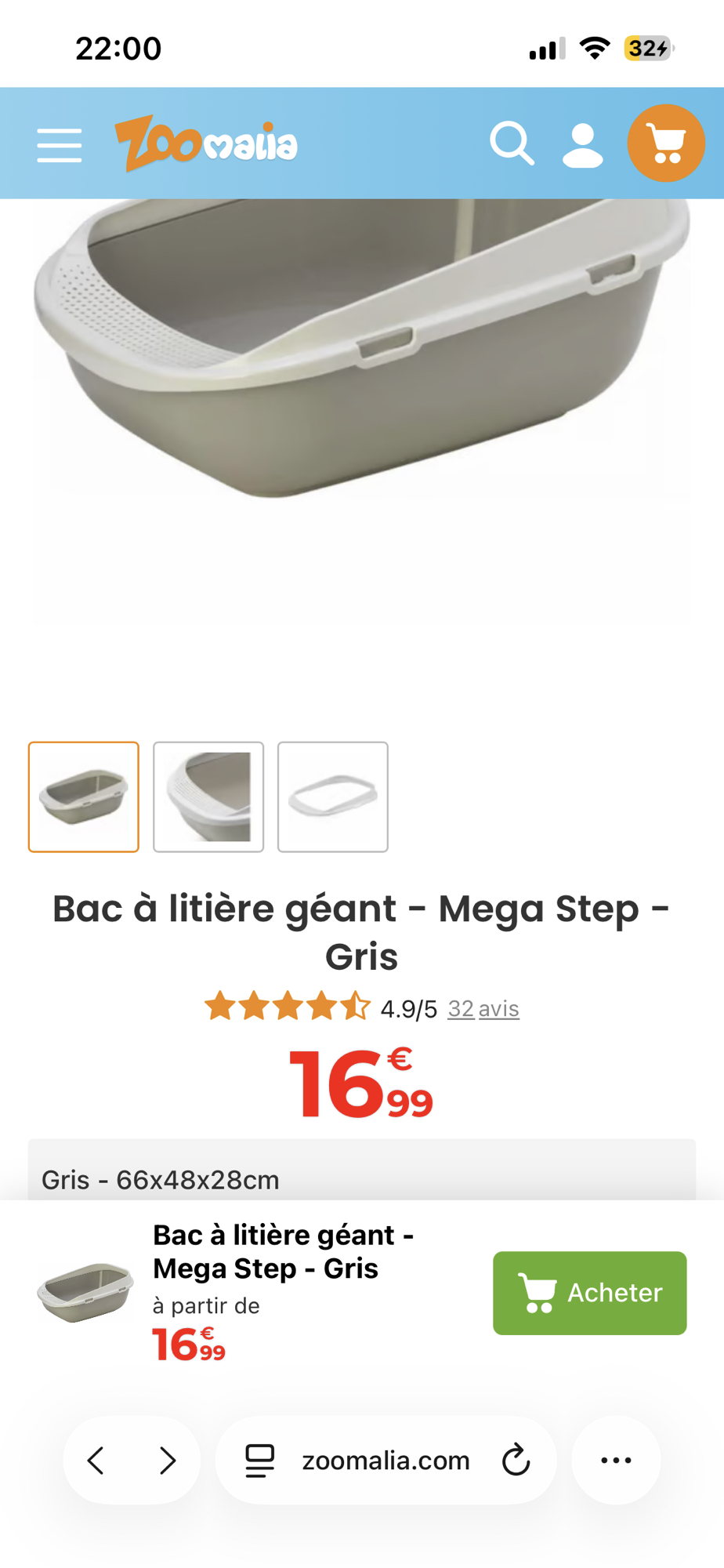Open the shopping cart

coord(666,143)
